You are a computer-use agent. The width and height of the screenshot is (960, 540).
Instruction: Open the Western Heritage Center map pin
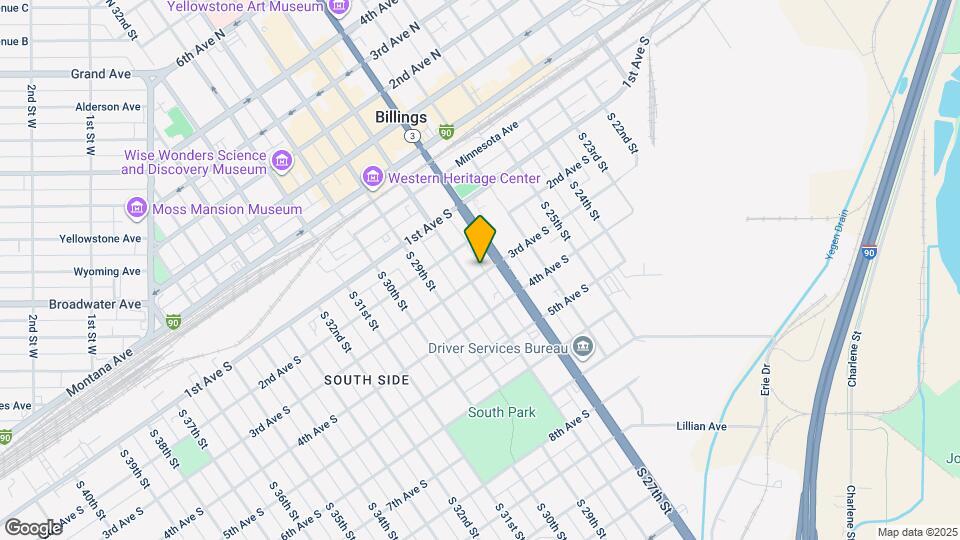click(x=372, y=178)
